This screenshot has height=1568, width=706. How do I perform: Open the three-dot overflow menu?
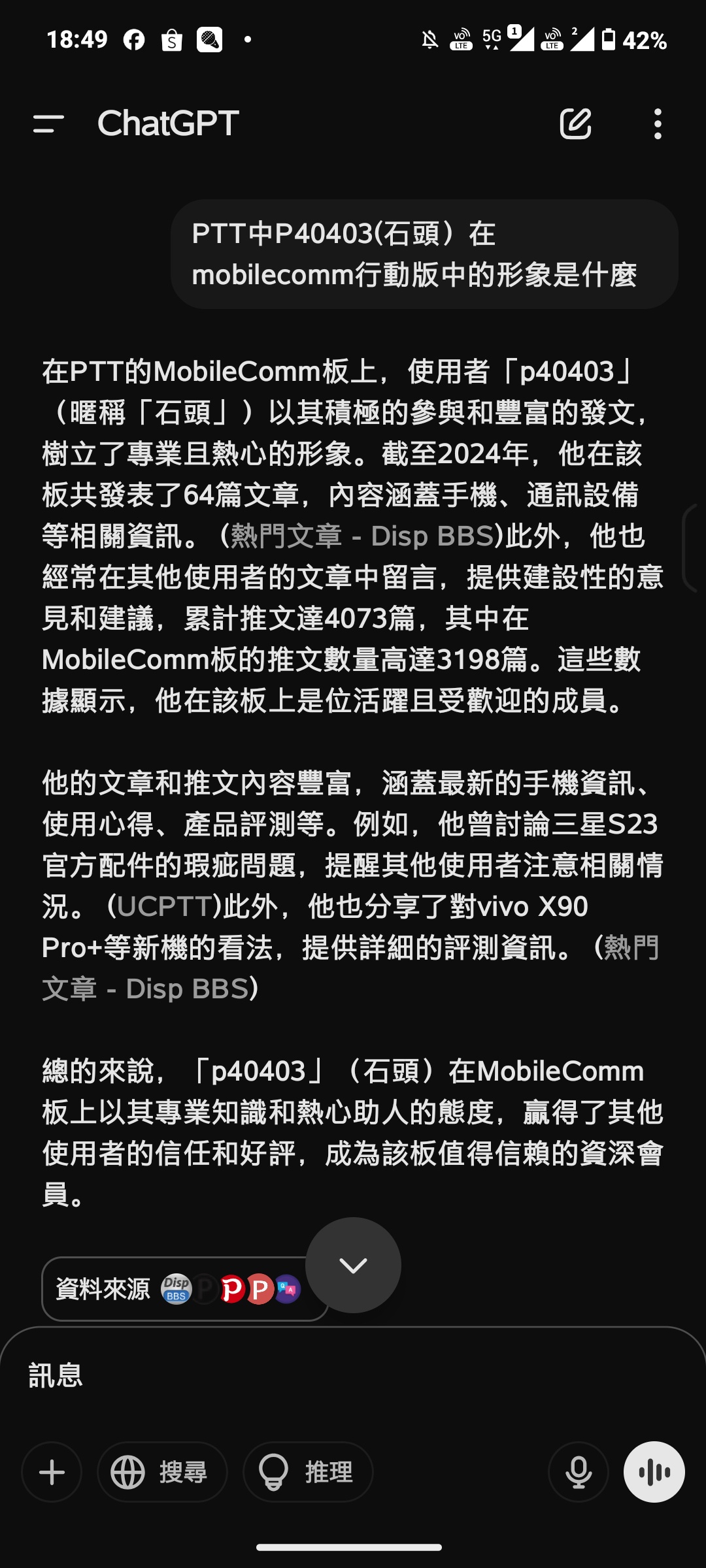[658, 123]
